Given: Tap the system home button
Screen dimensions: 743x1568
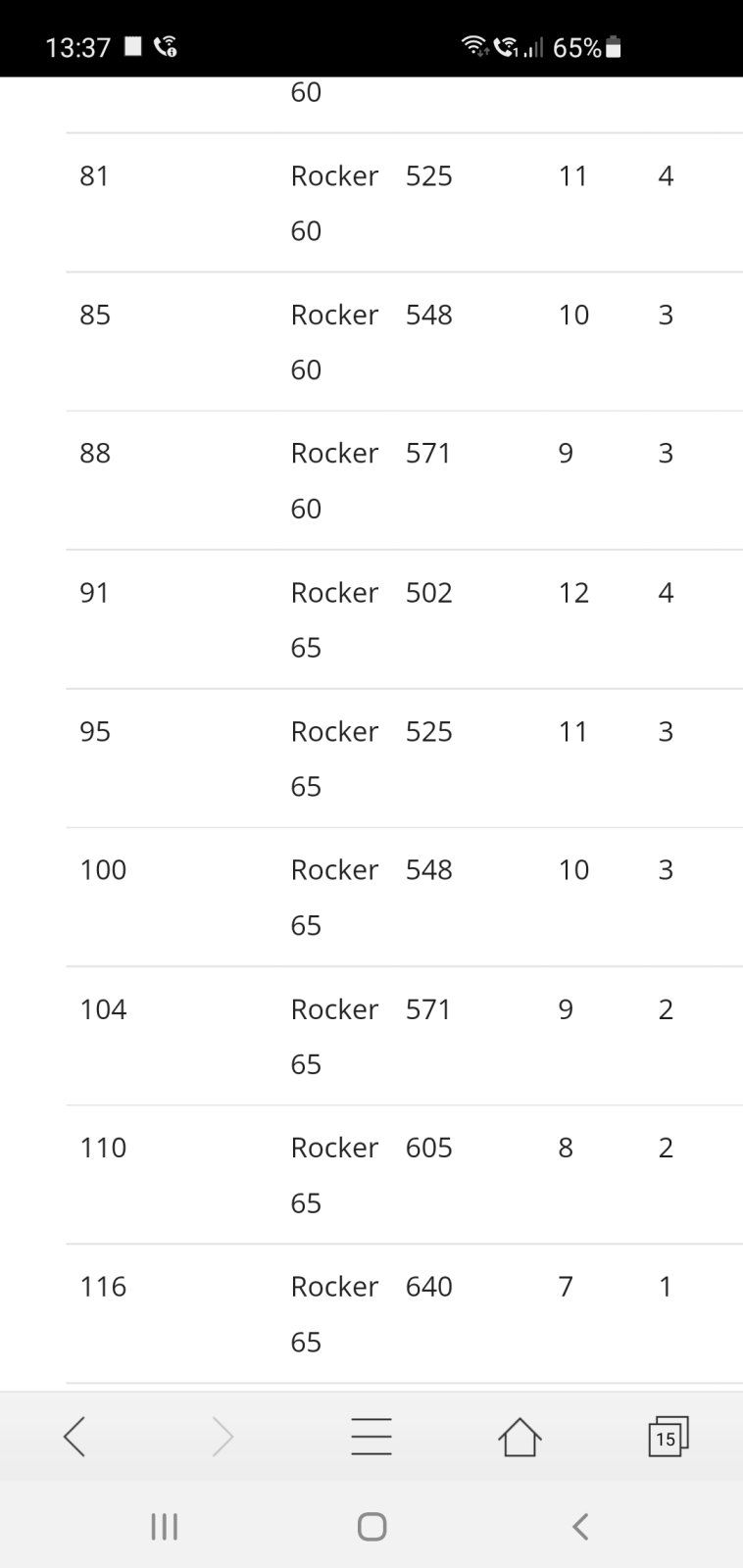Looking at the screenshot, I should (371, 1526).
